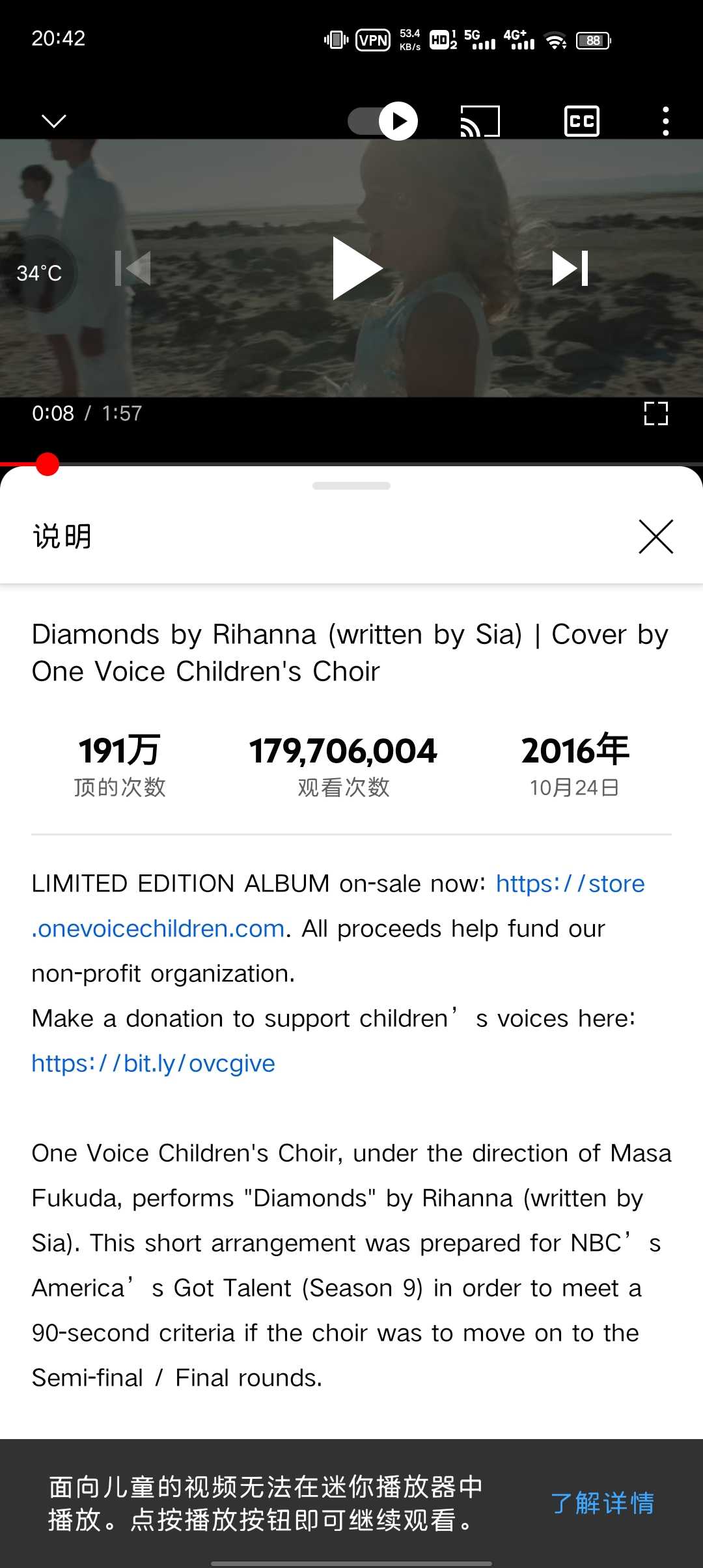
Task: Skip to the next video
Action: [x=570, y=268]
